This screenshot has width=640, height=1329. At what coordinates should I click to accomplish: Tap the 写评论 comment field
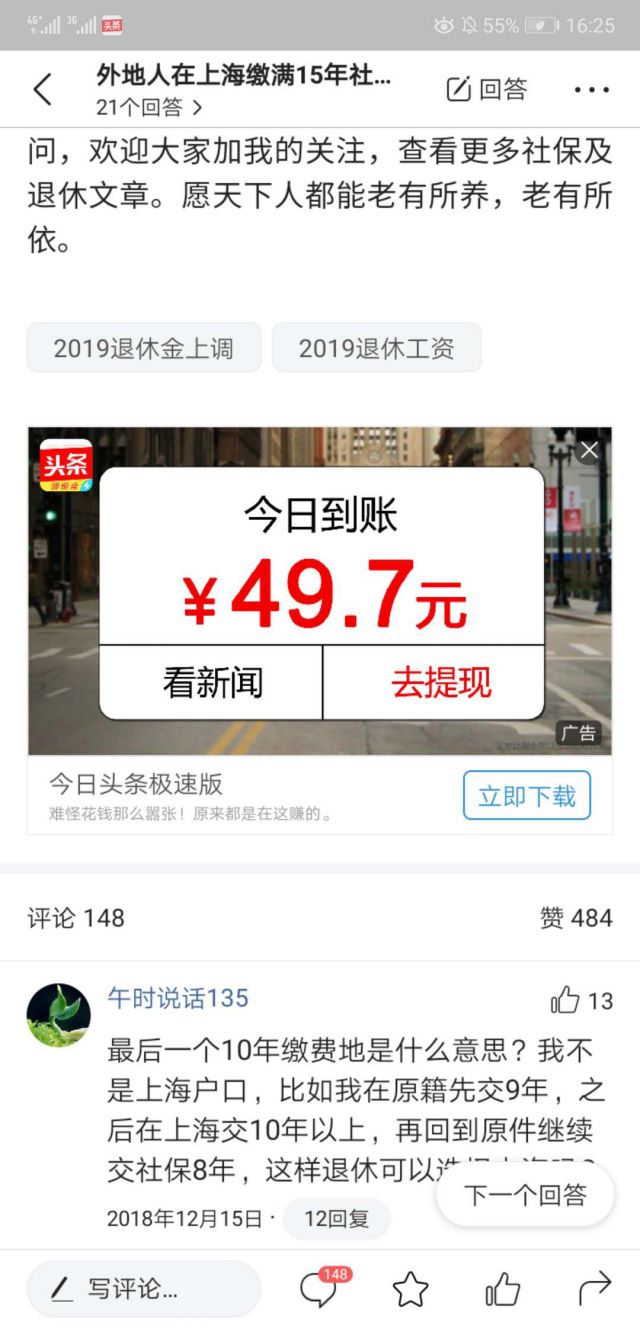[x=143, y=1289]
